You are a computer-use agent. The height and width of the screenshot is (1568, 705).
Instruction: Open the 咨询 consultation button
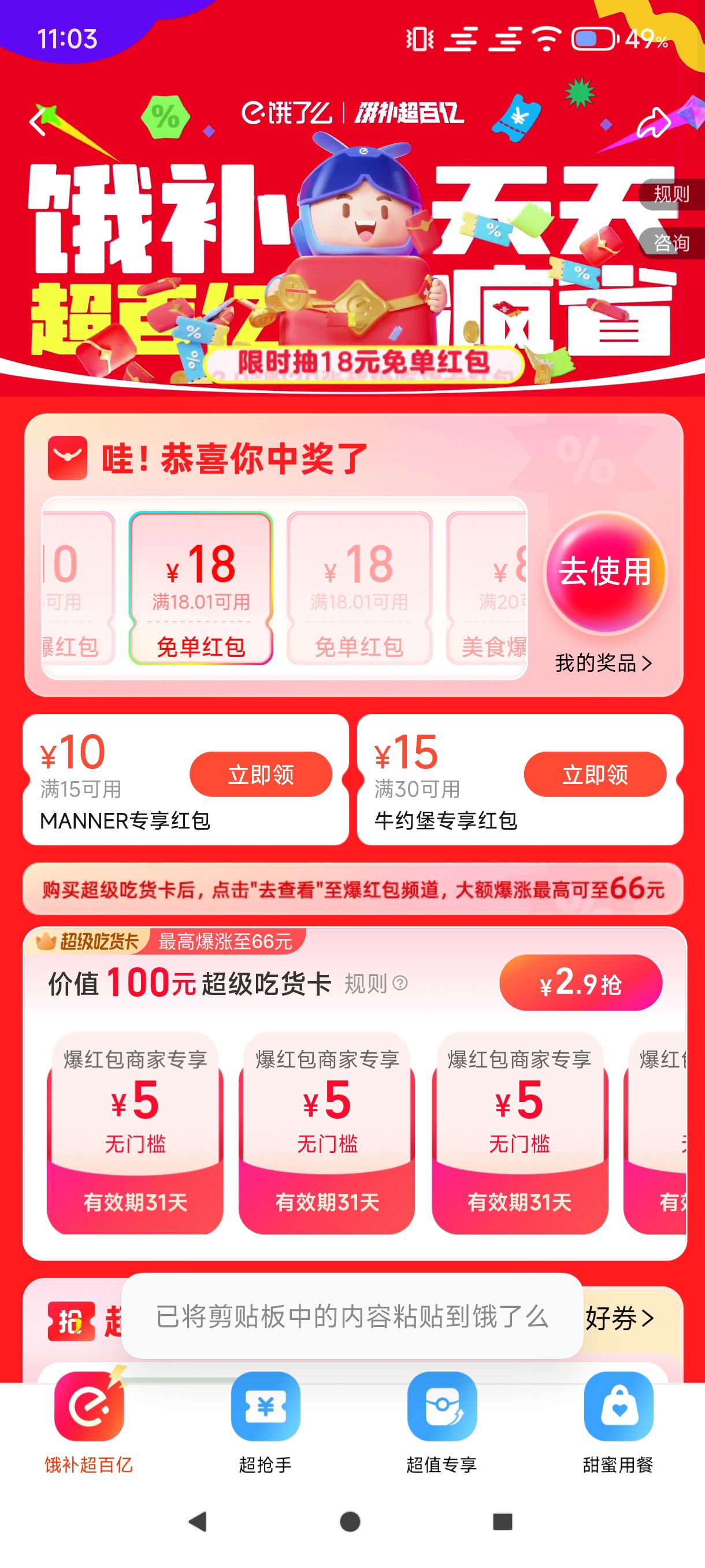point(671,243)
